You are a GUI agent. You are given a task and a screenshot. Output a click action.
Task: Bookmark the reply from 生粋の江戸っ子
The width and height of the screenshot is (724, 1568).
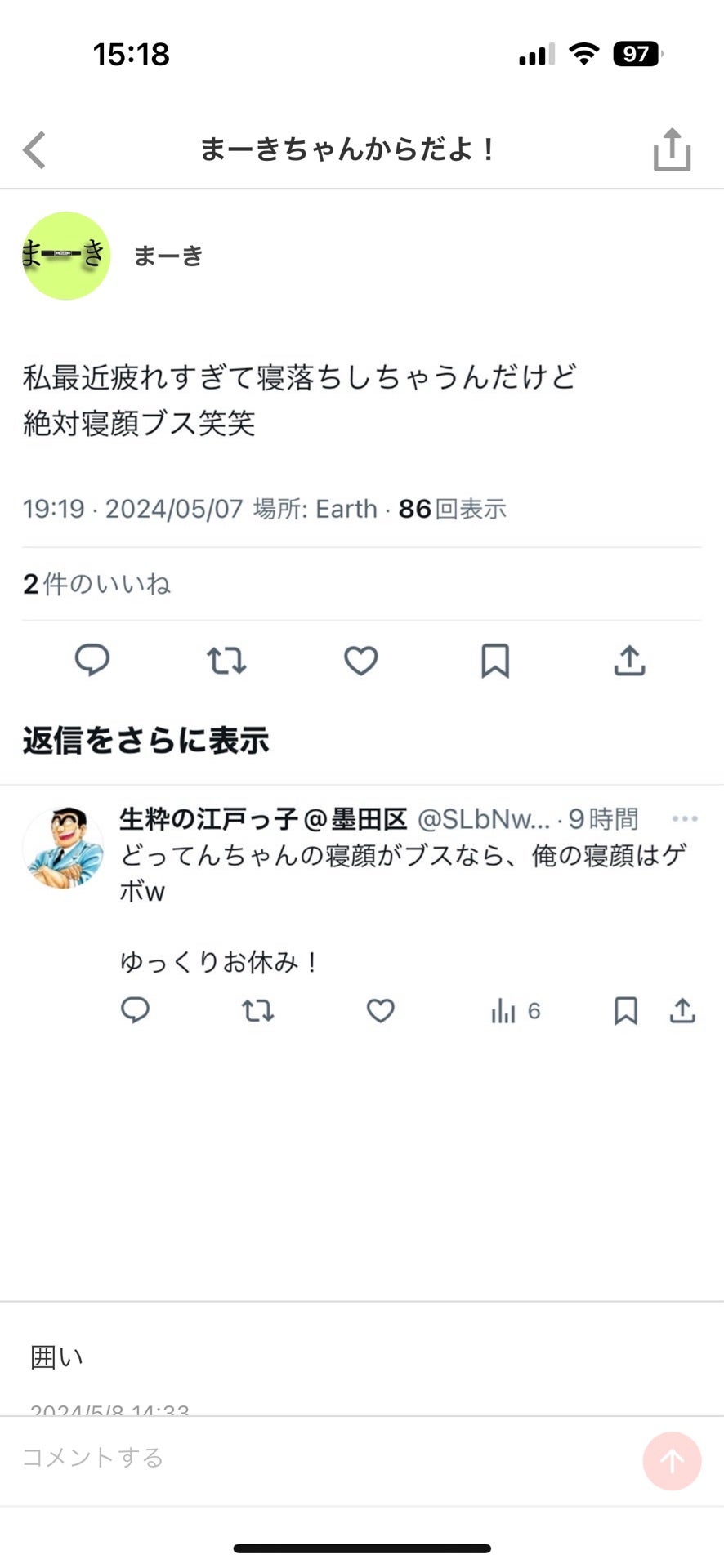pos(625,1011)
